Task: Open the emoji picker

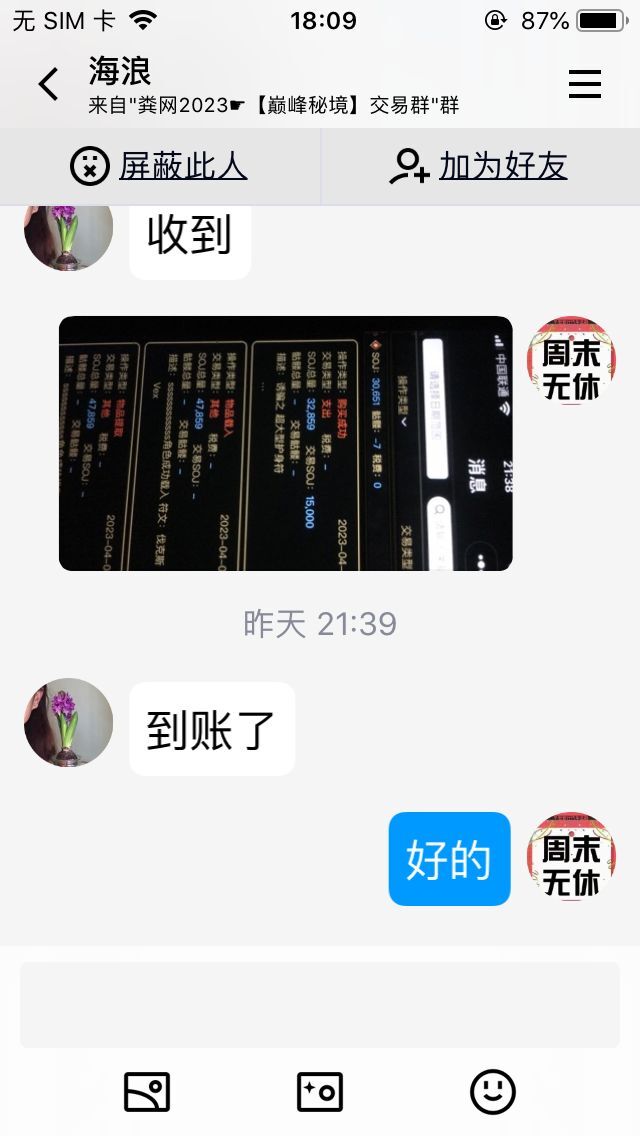Action: (x=493, y=1092)
